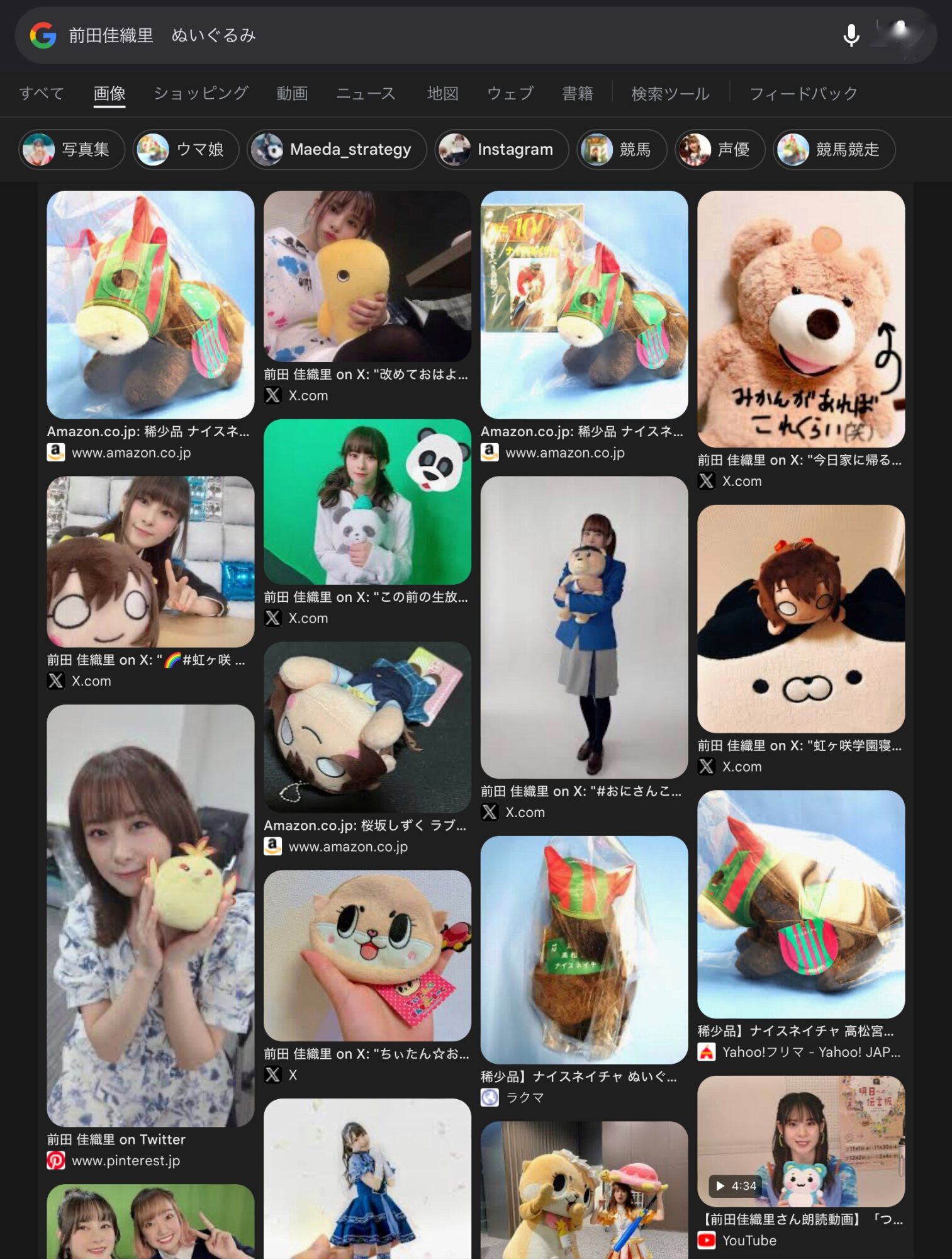Open the Pinterest 前田 佳織里 on Twitter image
Screen dimensions: 952x1259
tap(150, 915)
